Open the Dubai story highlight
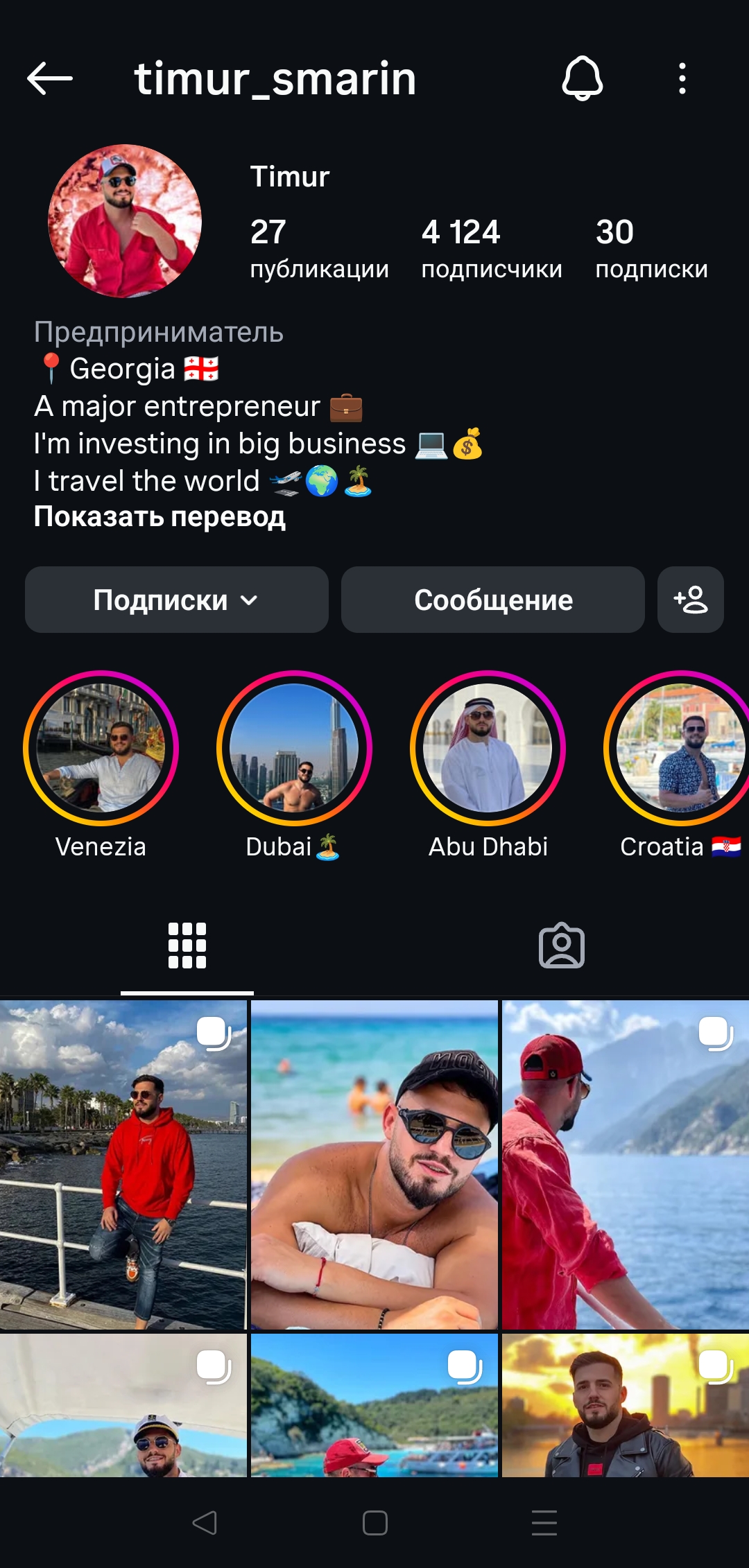The image size is (749, 1568). click(294, 765)
